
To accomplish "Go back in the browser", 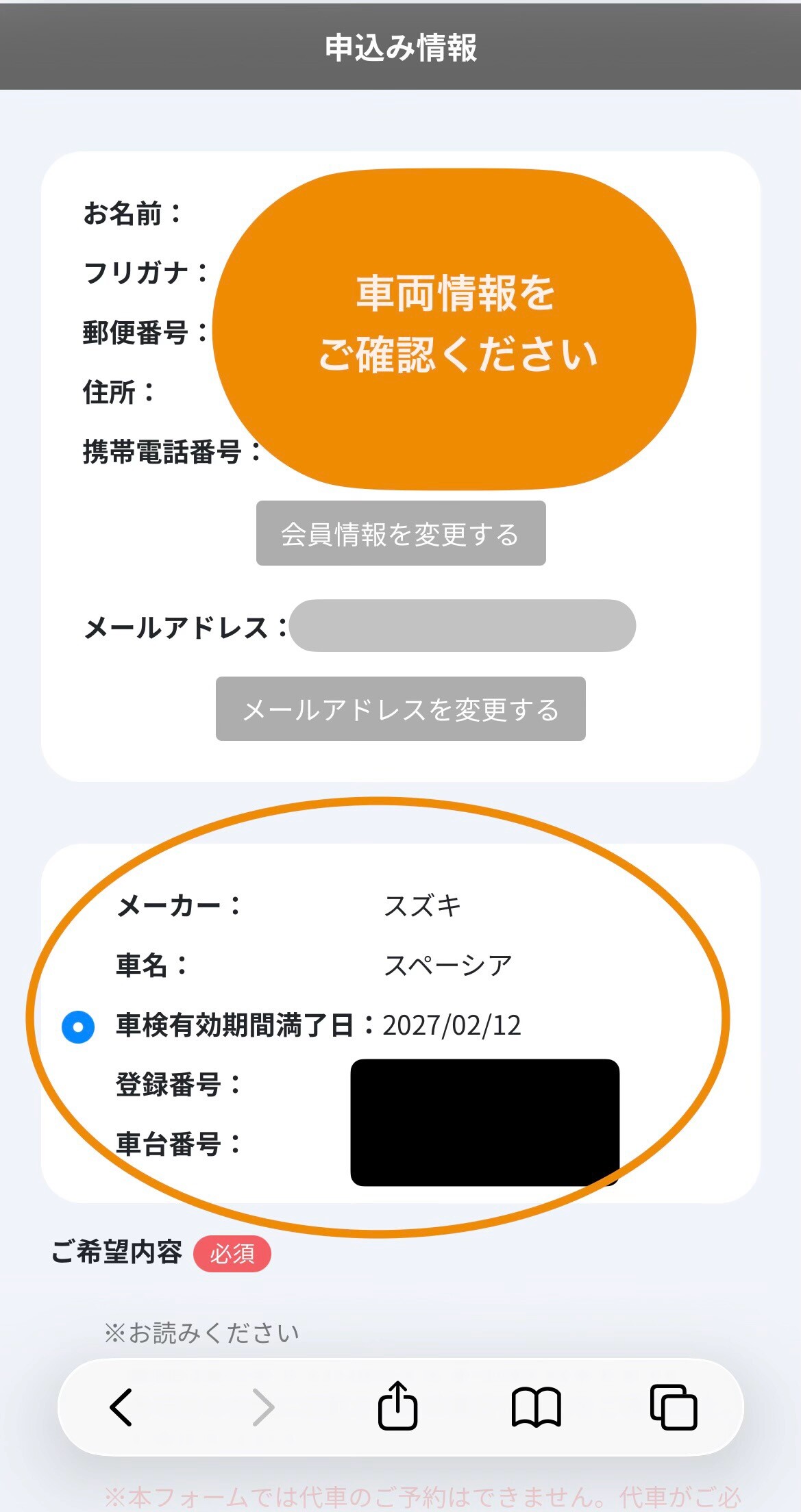I will coord(121,1407).
